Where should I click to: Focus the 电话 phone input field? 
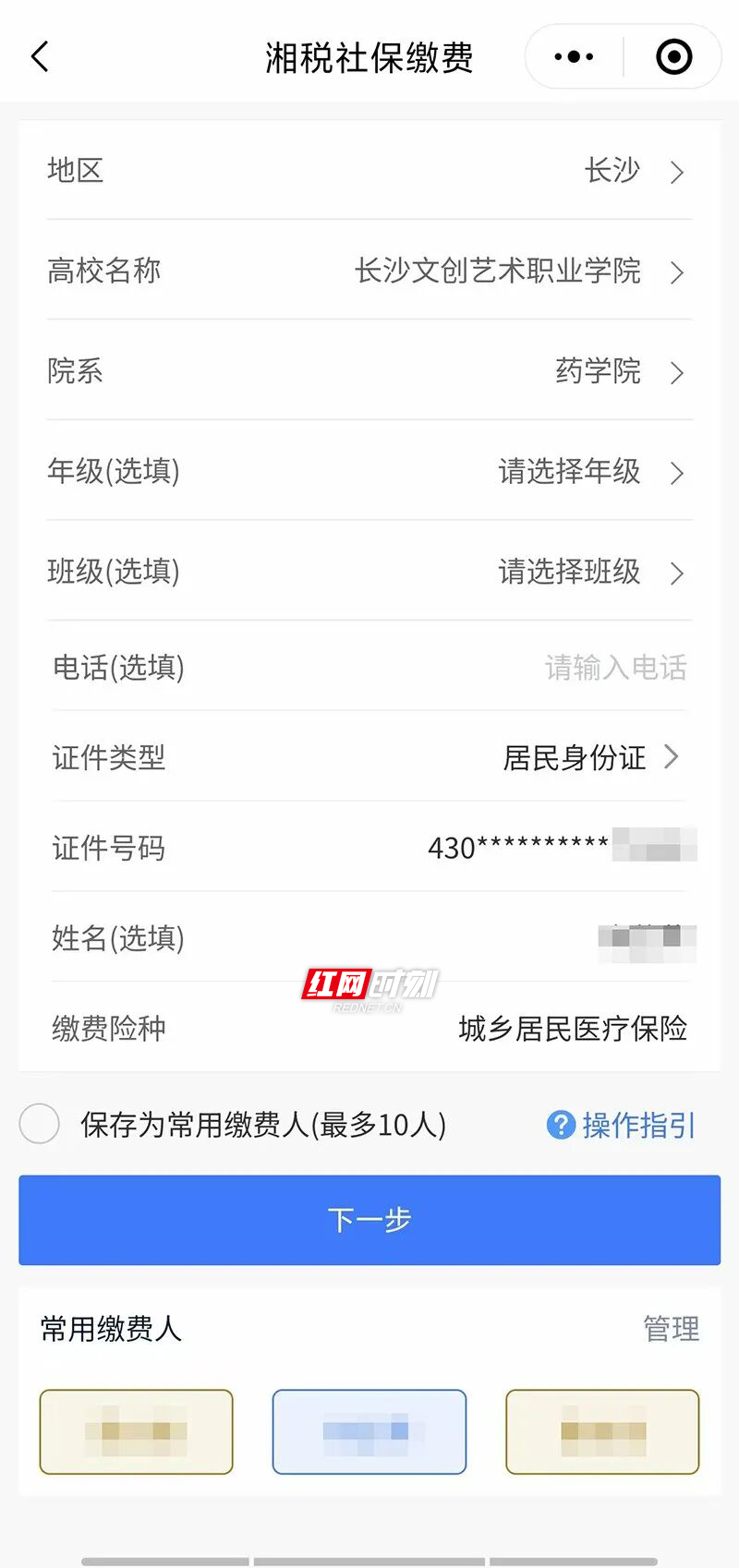(613, 668)
